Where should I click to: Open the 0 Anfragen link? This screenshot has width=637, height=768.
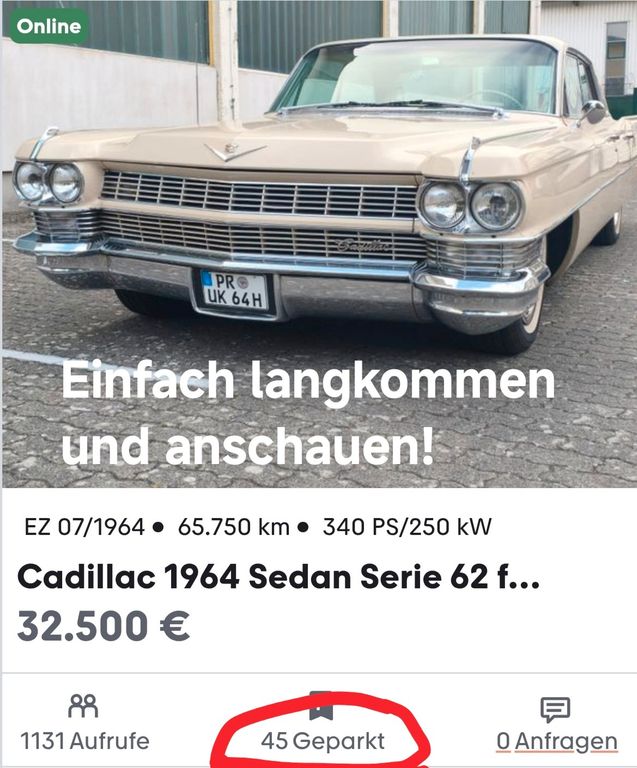coord(557,741)
